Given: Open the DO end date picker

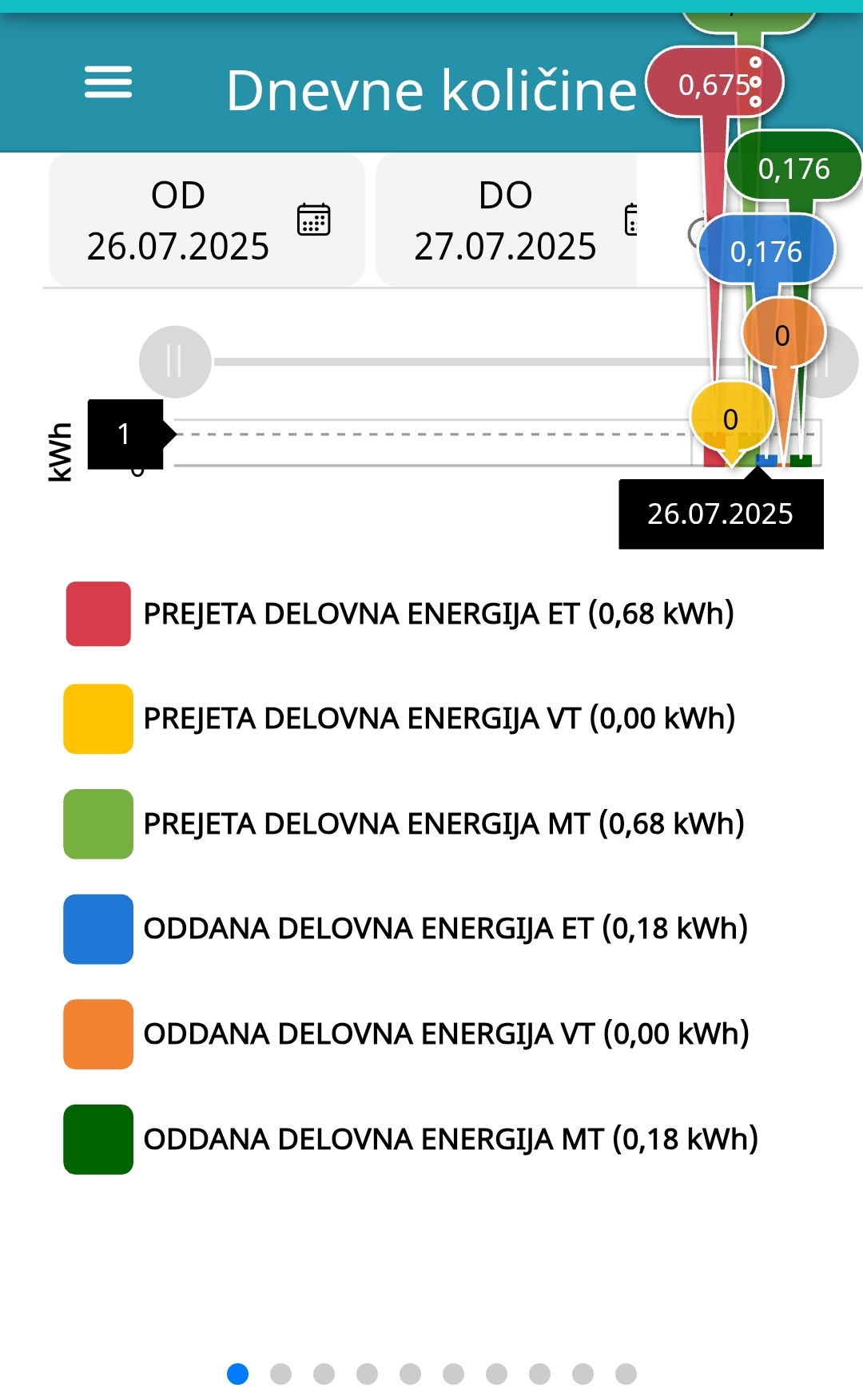Looking at the screenshot, I should [507, 220].
